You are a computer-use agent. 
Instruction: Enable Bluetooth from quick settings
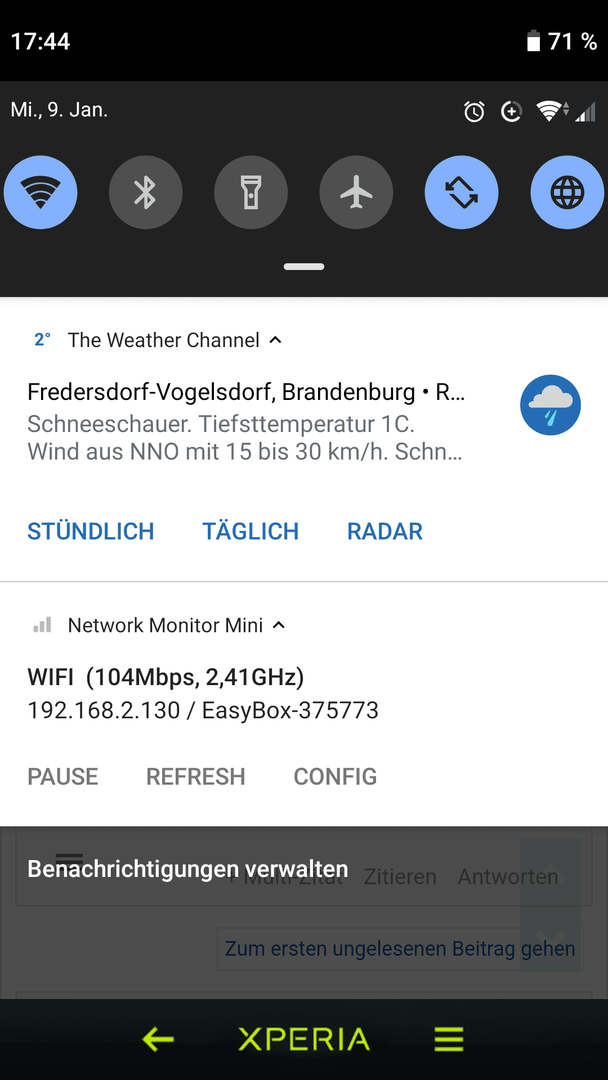point(145,192)
